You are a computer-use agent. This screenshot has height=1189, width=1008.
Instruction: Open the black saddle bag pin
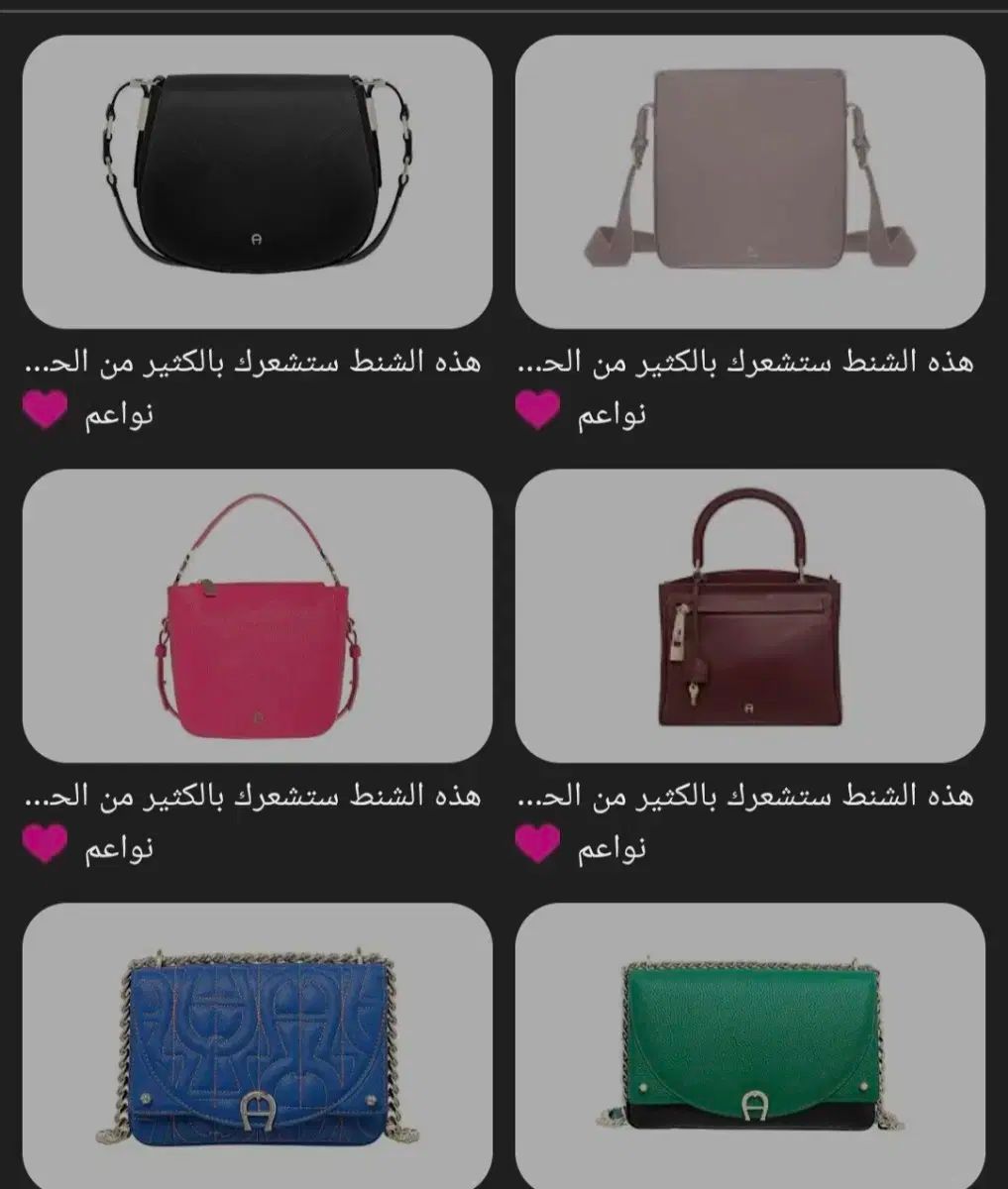(x=257, y=182)
